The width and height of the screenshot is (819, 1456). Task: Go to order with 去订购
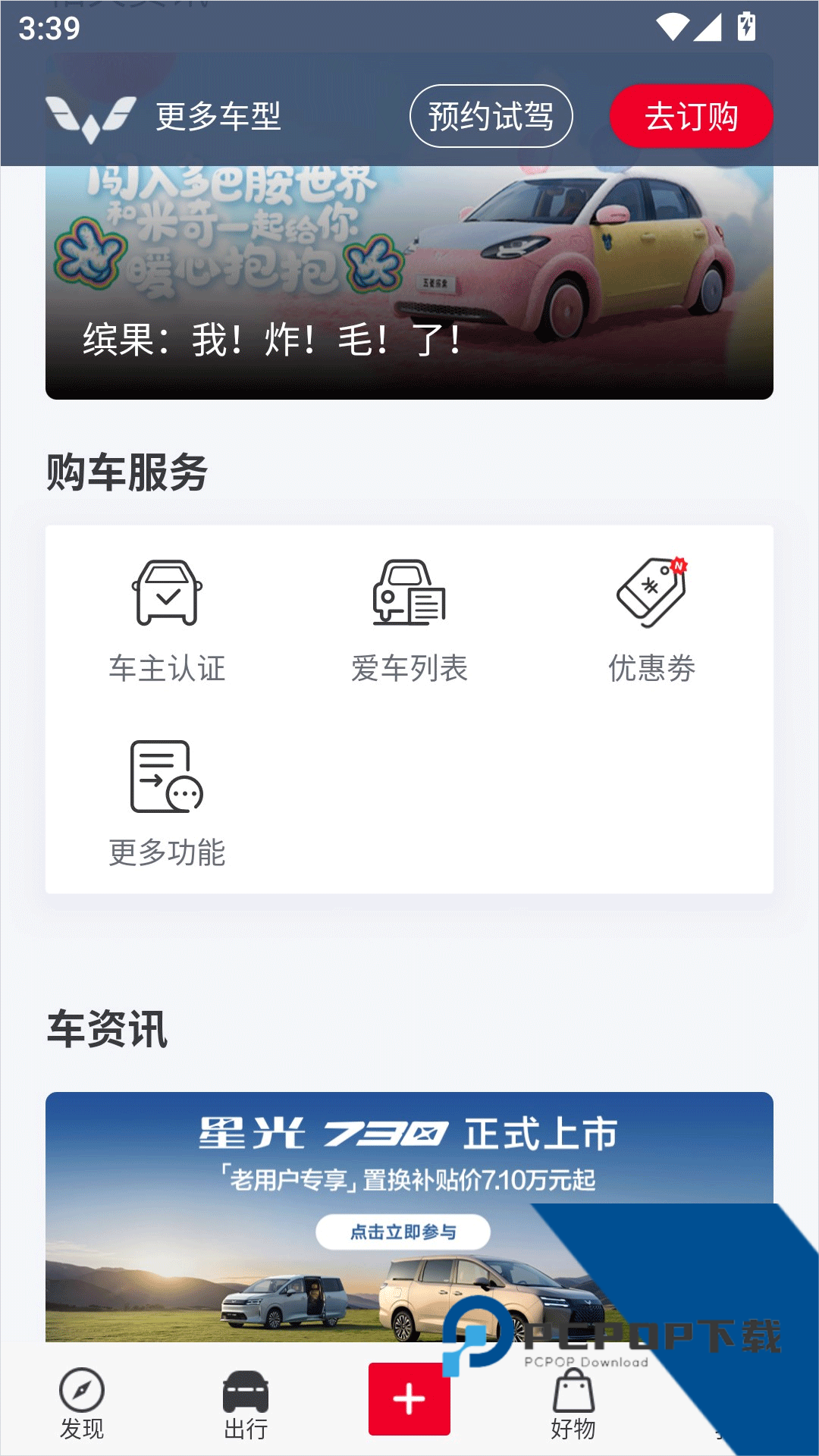coord(691,116)
